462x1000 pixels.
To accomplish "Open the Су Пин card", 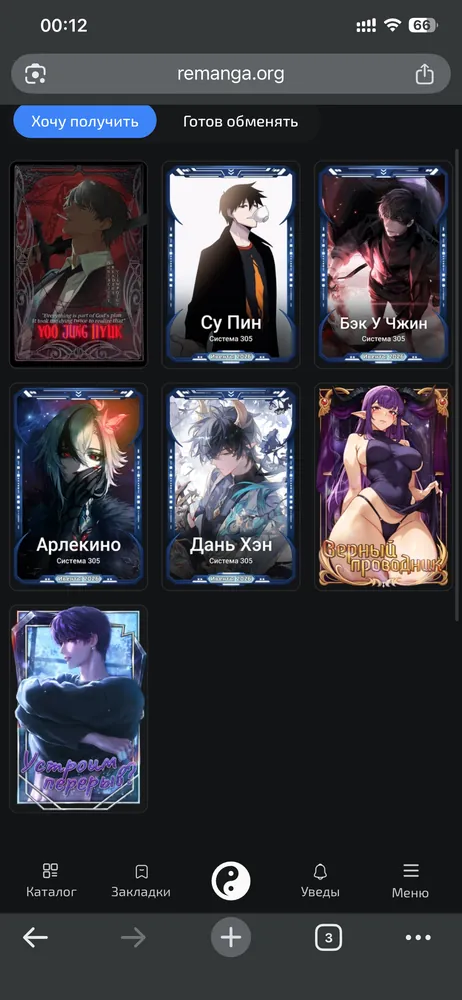I will pos(231,265).
